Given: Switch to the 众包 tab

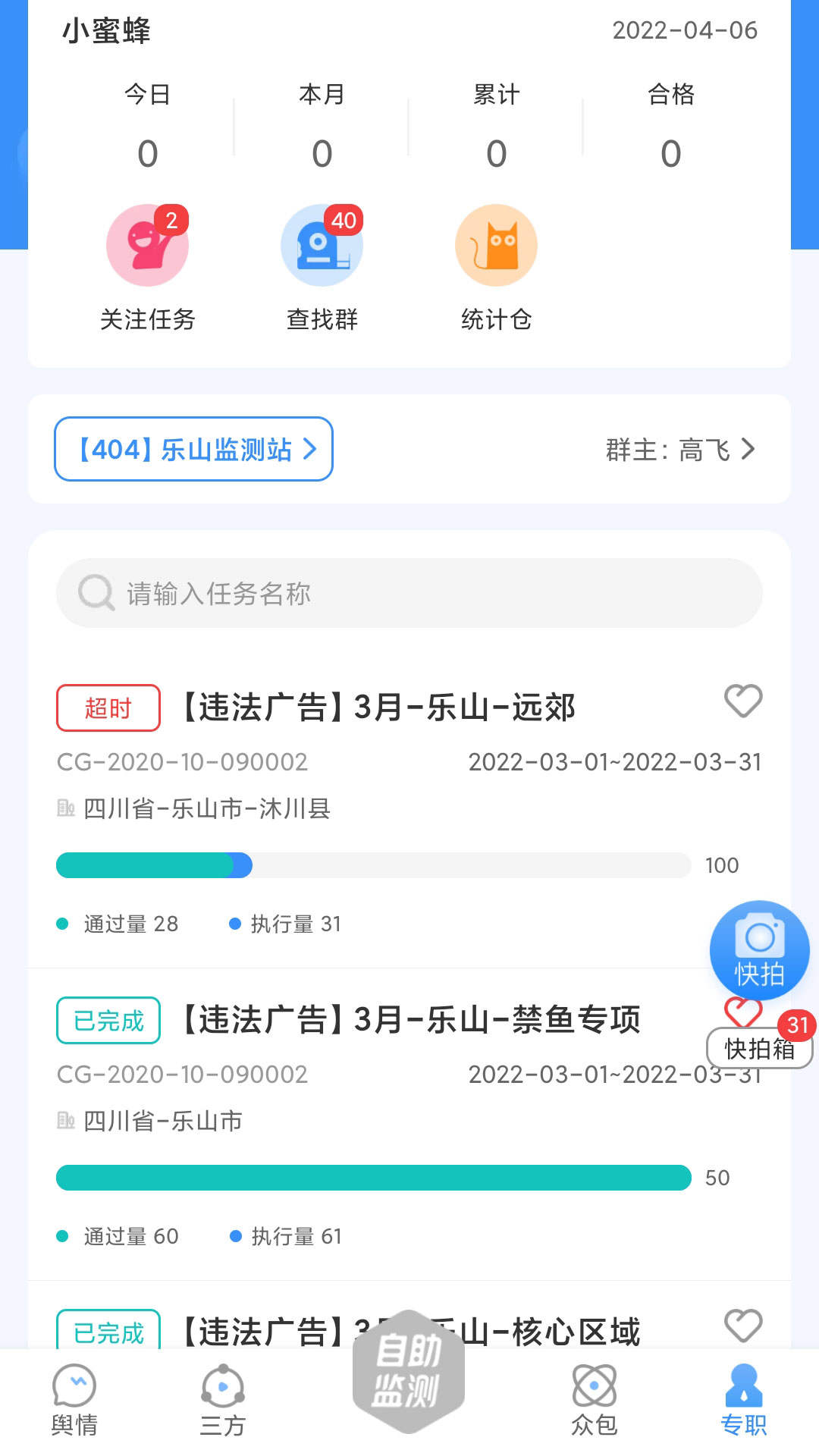Looking at the screenshot, I should point(594,1400).
